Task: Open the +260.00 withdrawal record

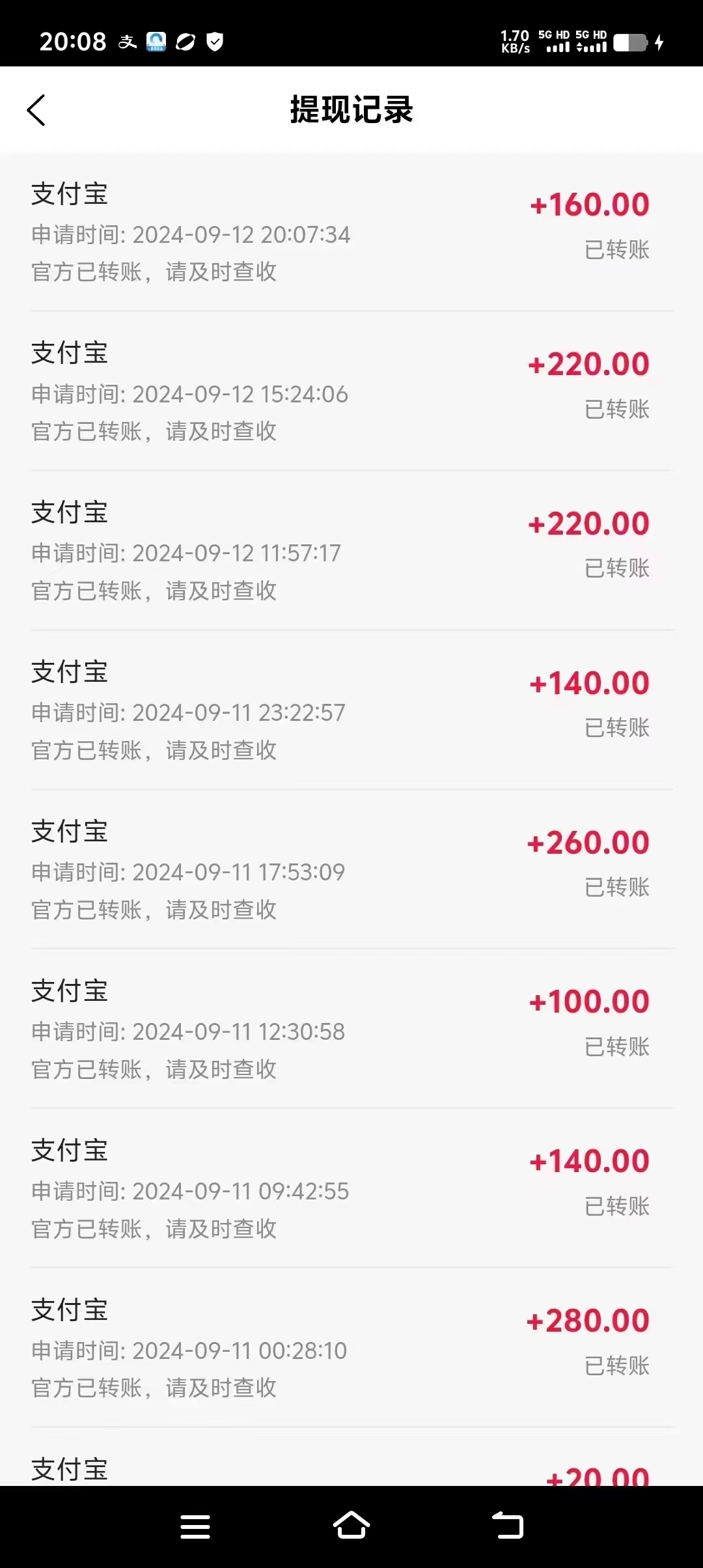Action: pos(351,869)
